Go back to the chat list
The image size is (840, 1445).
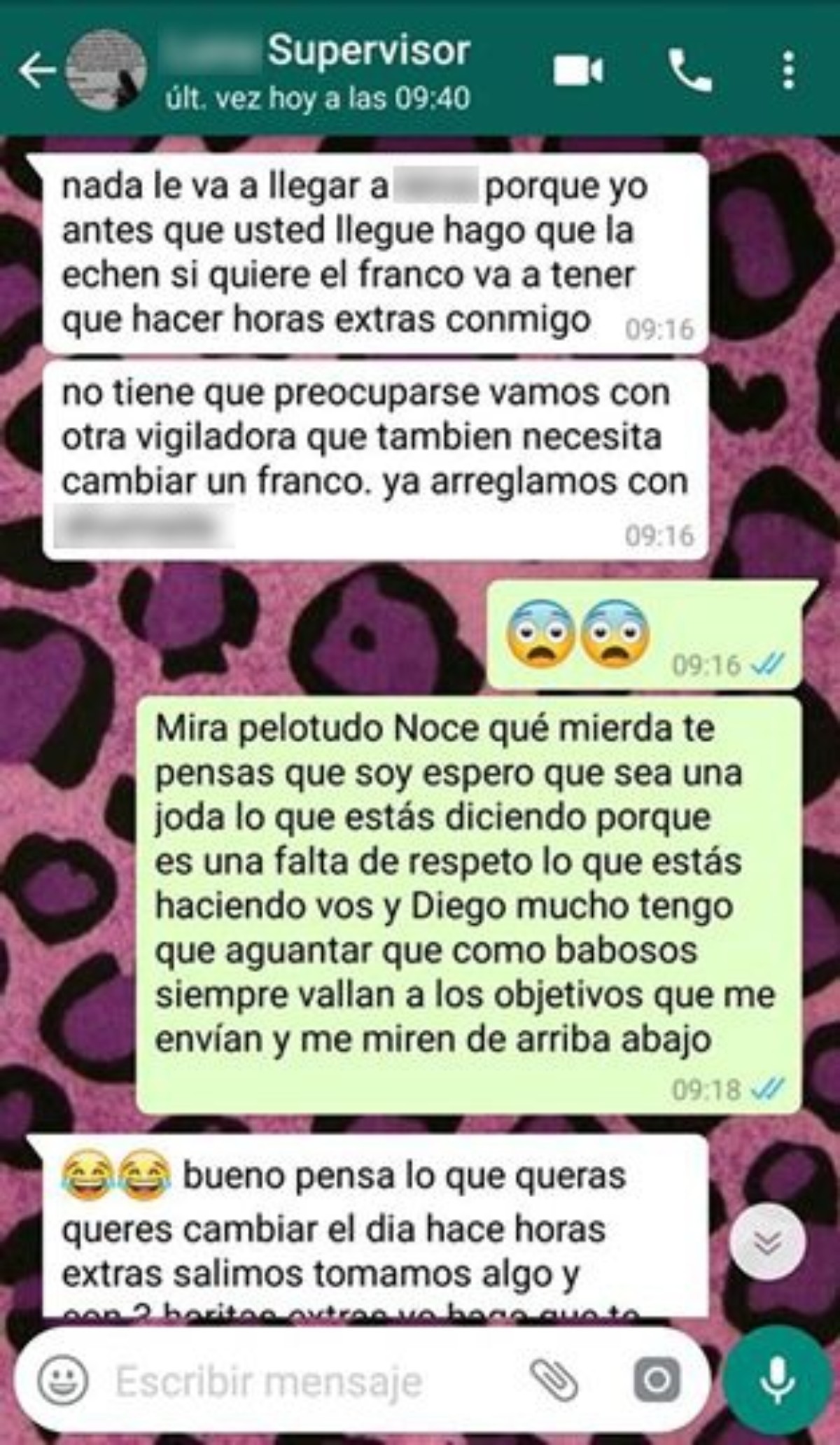click(36, 70)
